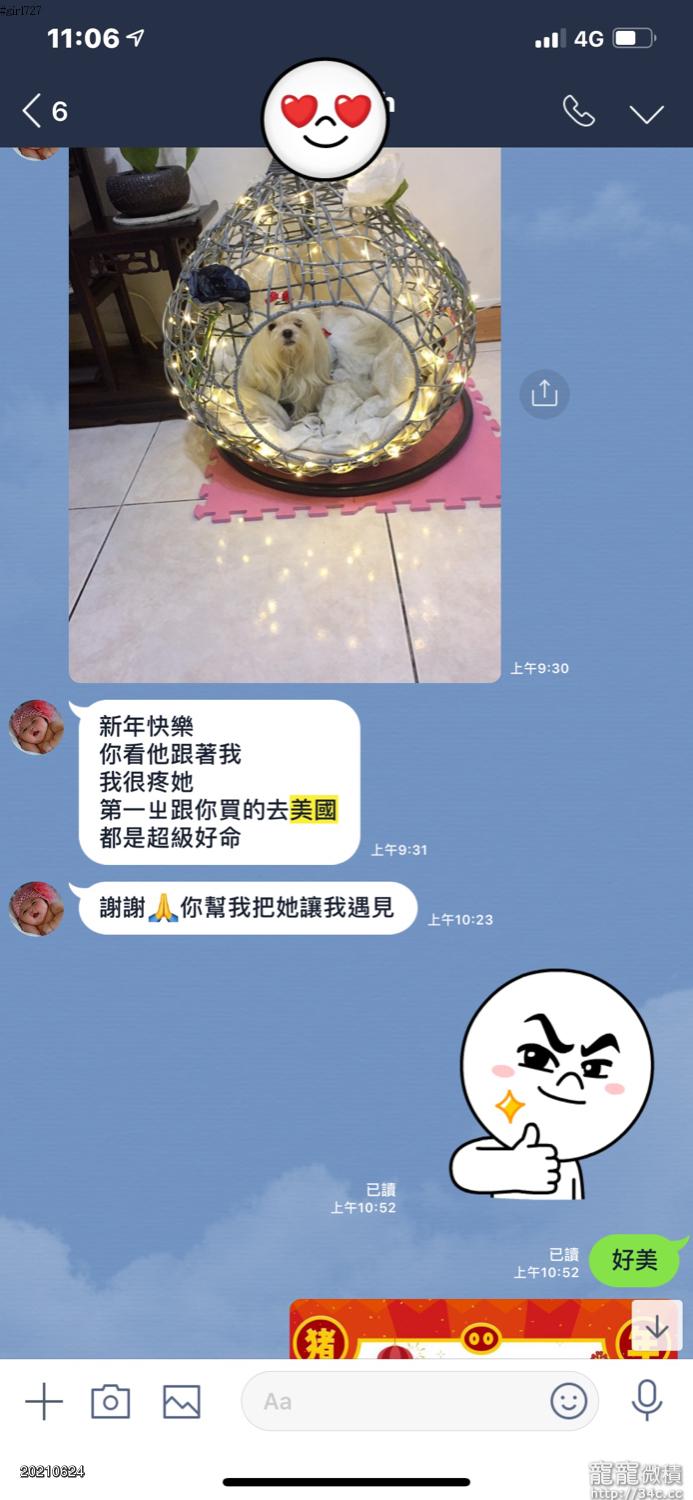Record a voice message with microphone
This screenshot has width=693, height=1500.
(647, 1400)
